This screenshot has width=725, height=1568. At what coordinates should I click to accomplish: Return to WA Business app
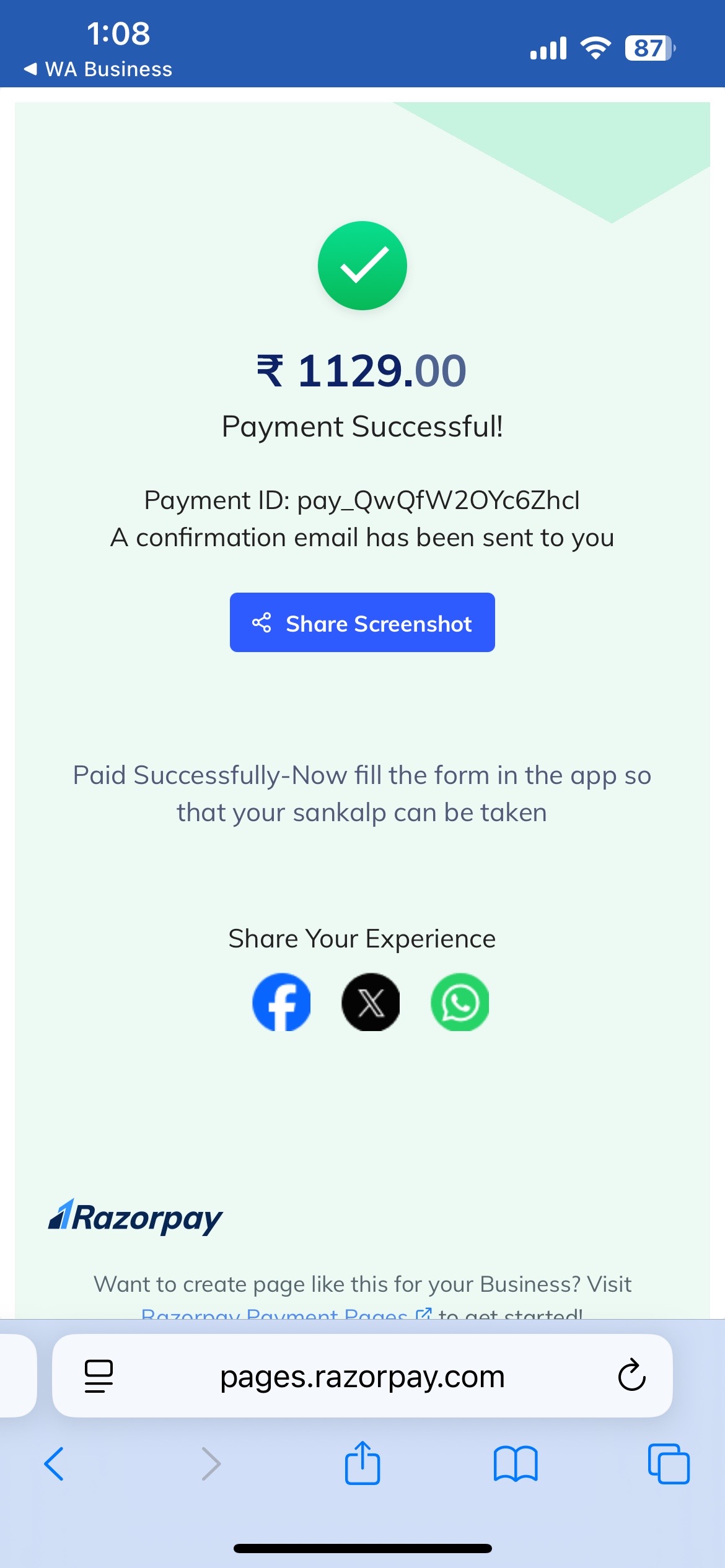98,69
